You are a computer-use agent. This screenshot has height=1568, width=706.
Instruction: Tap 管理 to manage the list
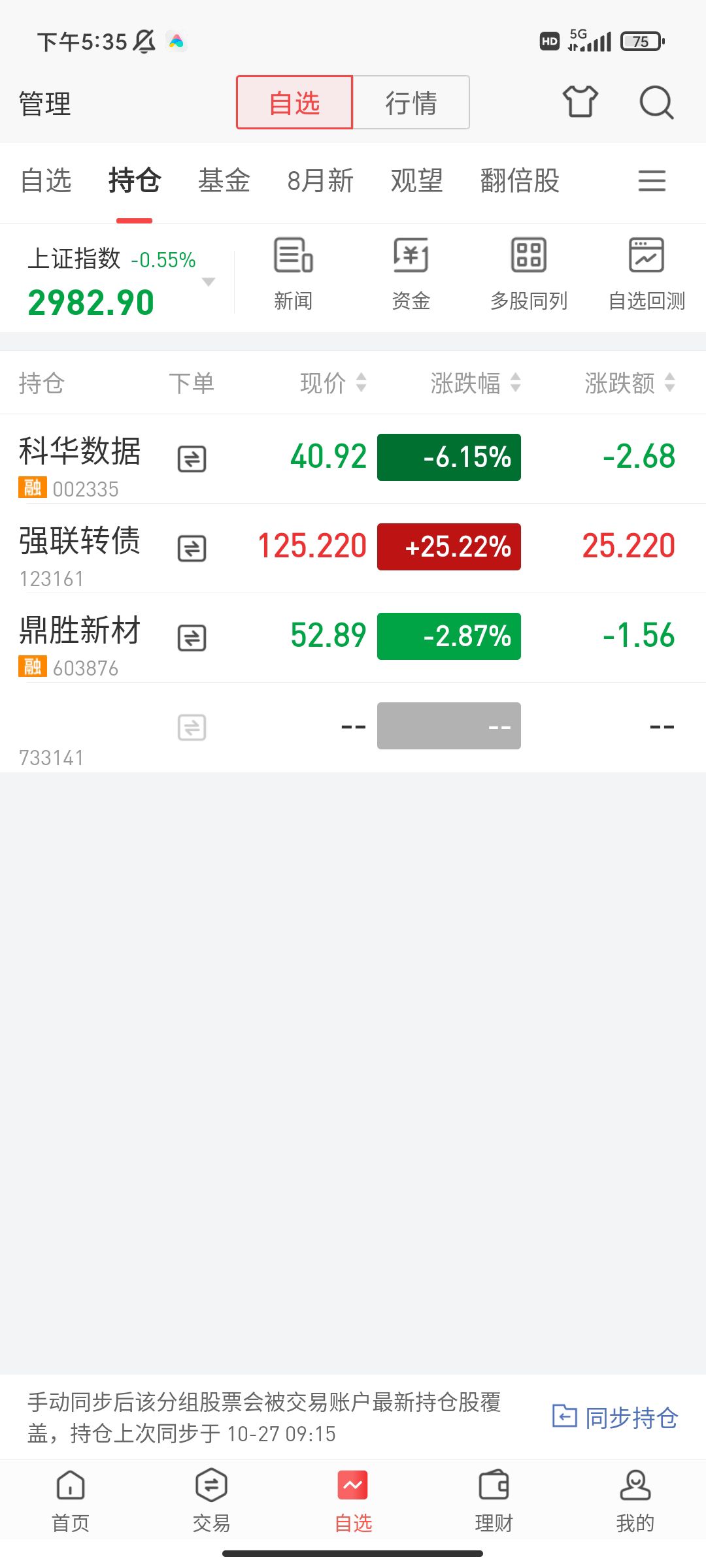click(x=44, y=104)
